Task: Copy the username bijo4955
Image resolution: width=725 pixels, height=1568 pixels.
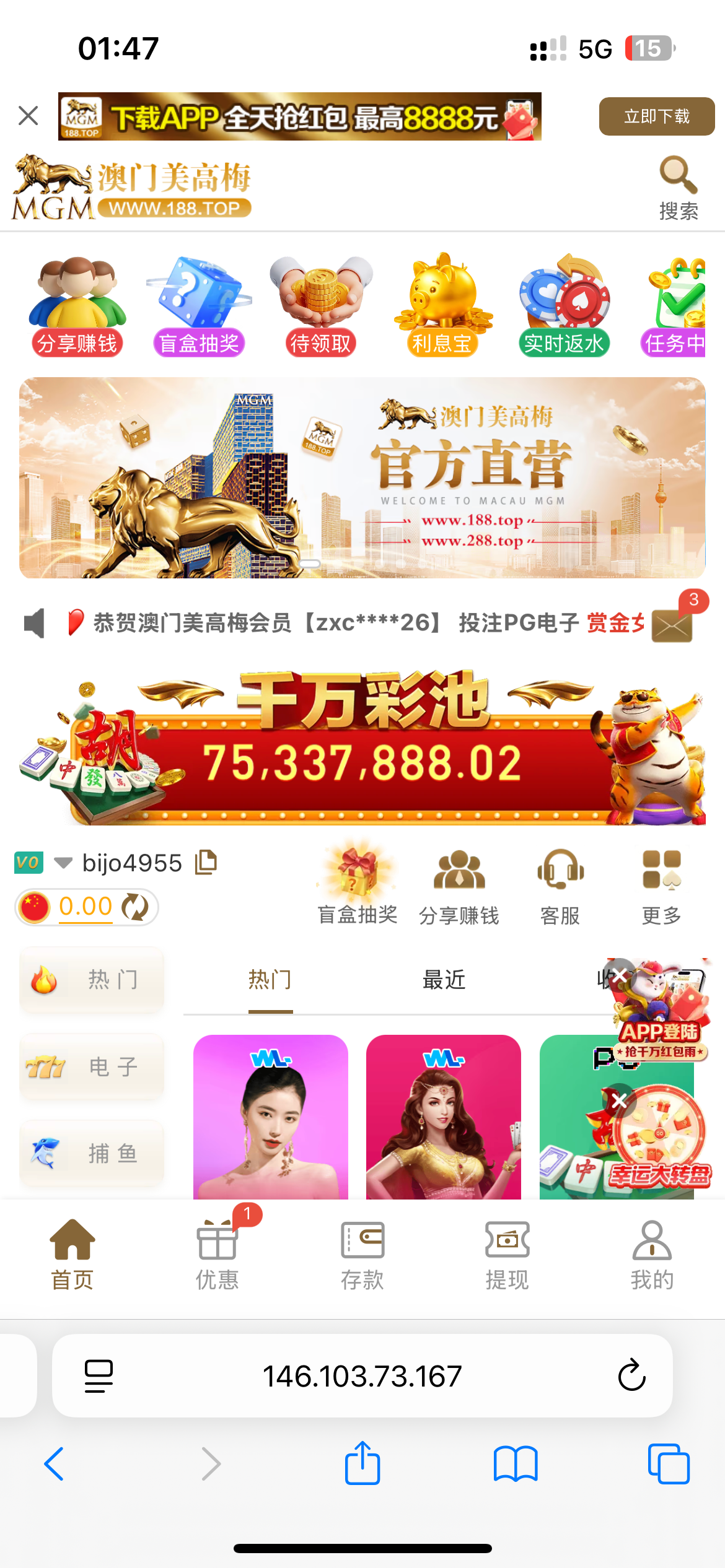Action: 206,863
